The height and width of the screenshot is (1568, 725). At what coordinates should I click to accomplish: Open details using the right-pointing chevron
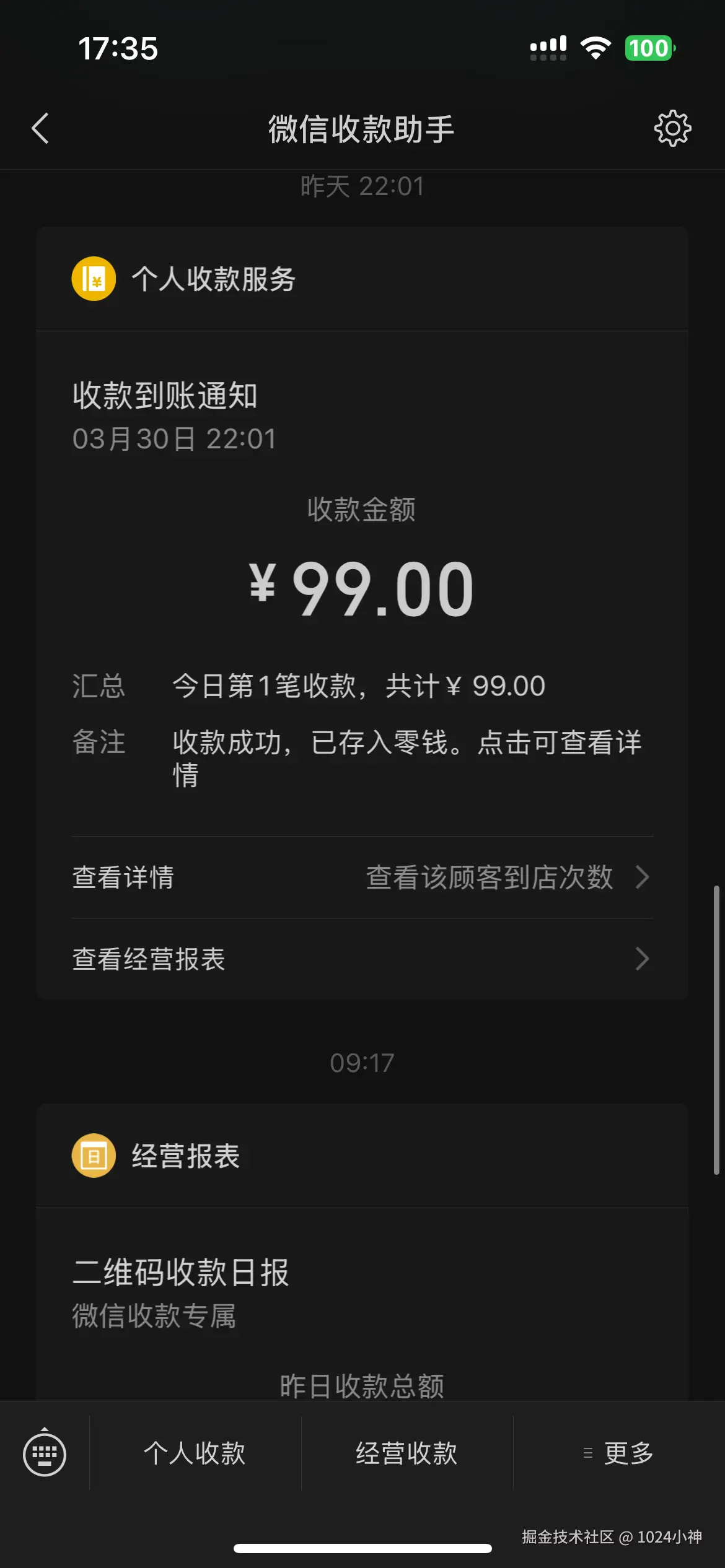[643, 878]
